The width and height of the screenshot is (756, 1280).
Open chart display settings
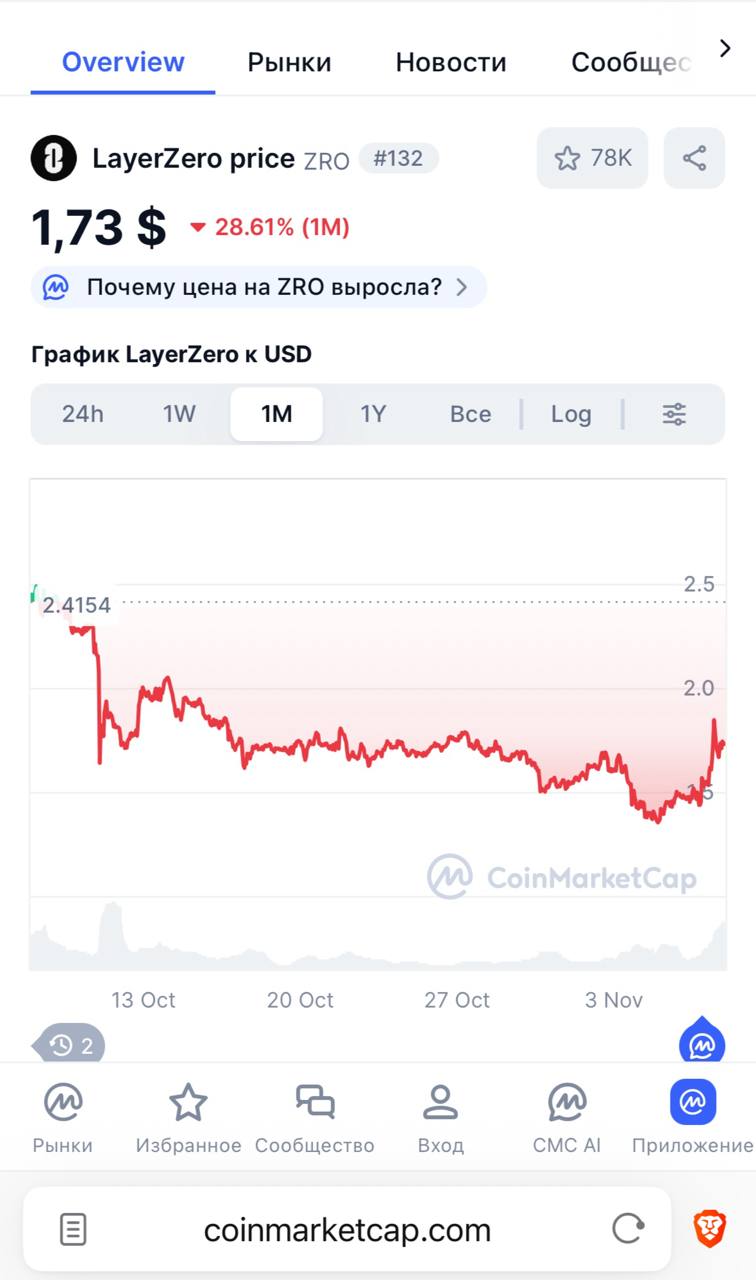click(674, 413)
